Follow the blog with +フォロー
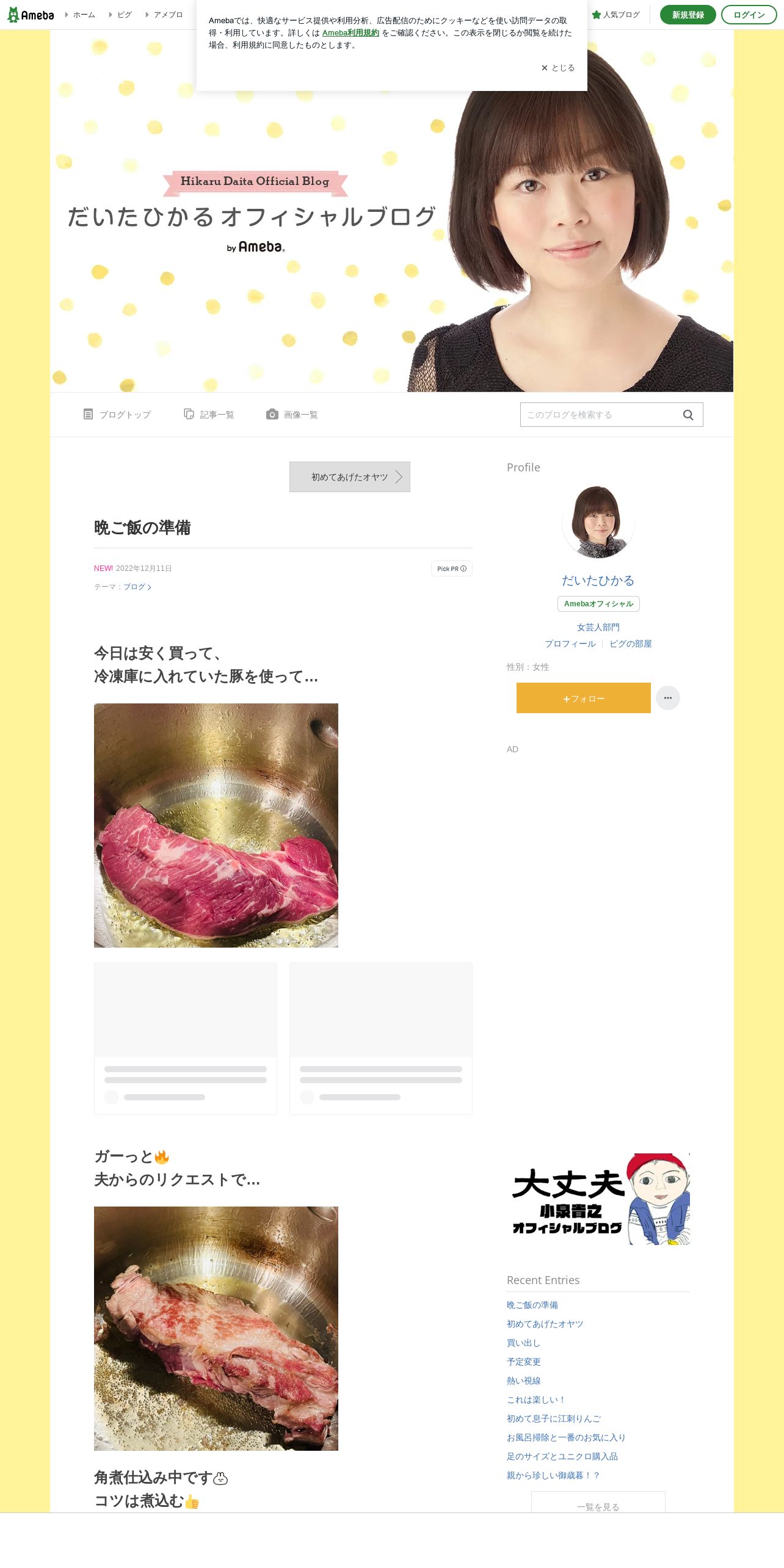The width and height of the screenshot is (784, 1568). coord(584,698)
